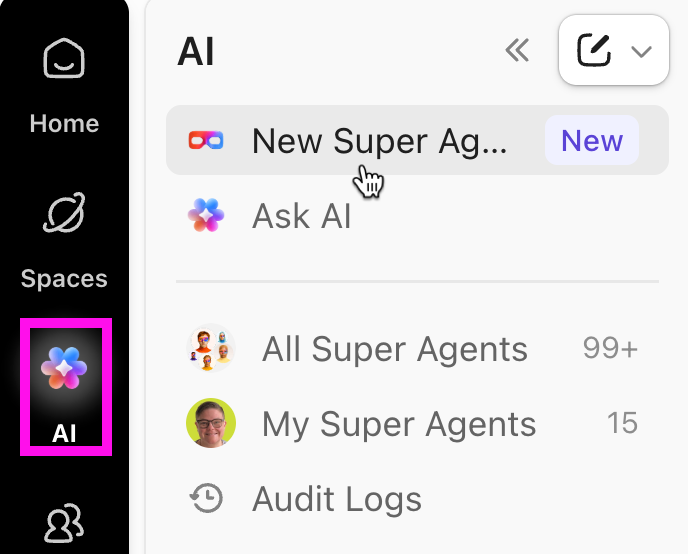The image size is (688, 554).
Task: Go to the Home section
Action: tap(64, 85)
